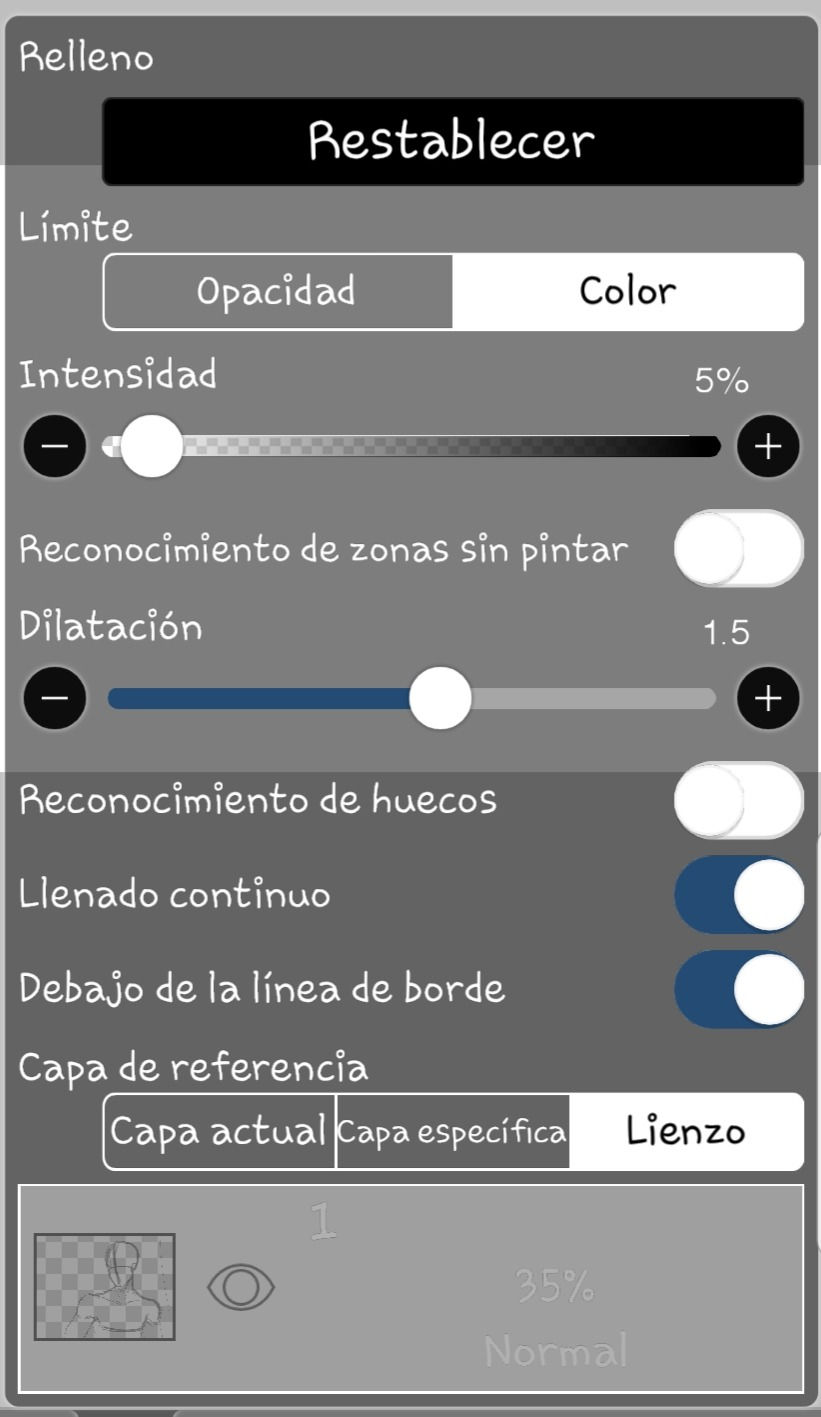This screenshot has width=821, height=1417.
Task: Tap the Dilatación slider track
Action: pyautogui.click(x=412, y=698)
